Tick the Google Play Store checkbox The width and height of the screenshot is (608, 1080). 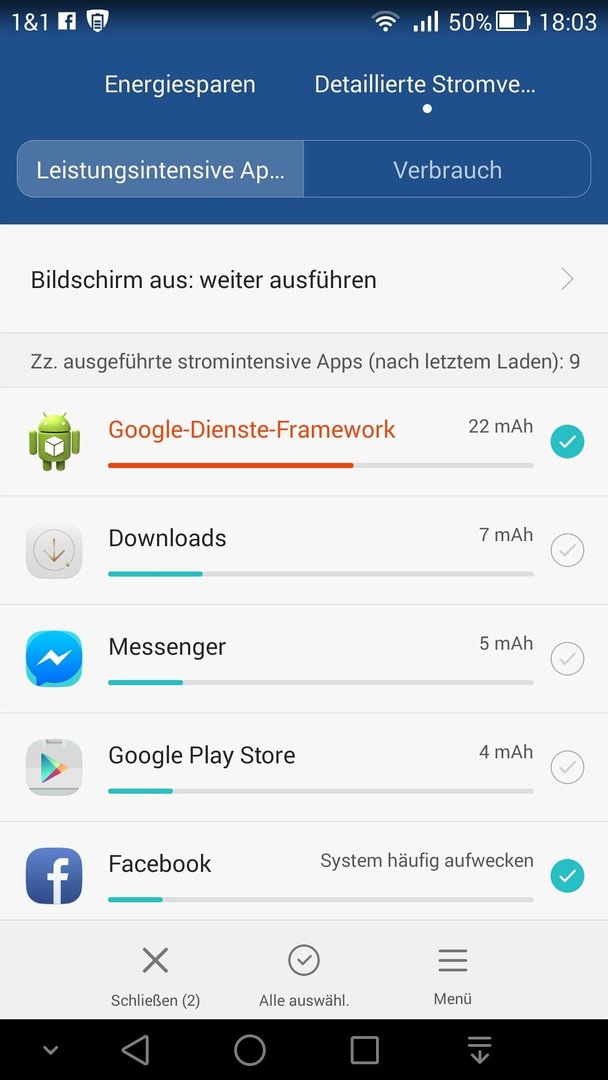point(567,767)
